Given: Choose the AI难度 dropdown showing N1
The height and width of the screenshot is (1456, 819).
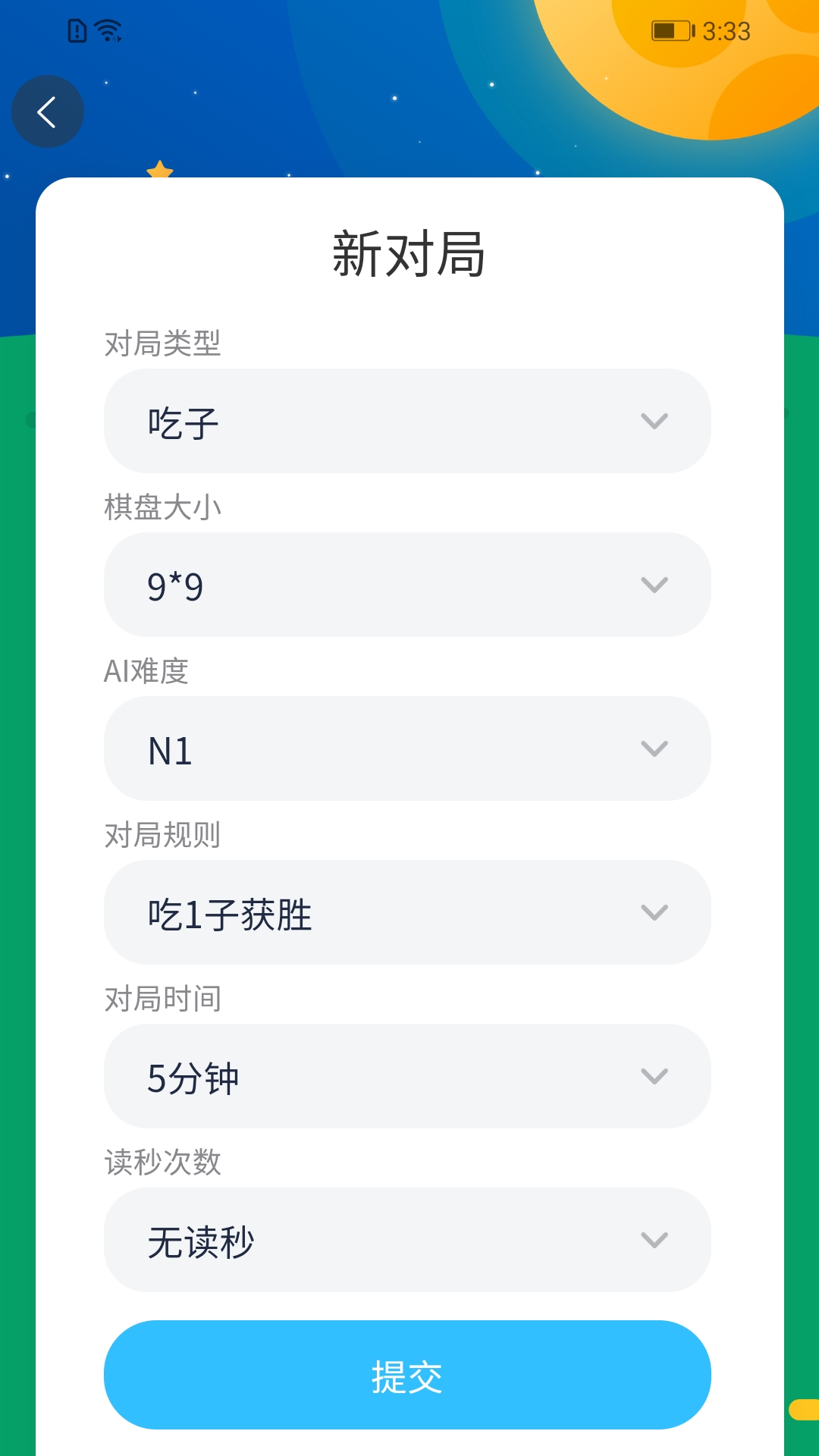Looking at the screenshot, I should (x=407, y=748).
